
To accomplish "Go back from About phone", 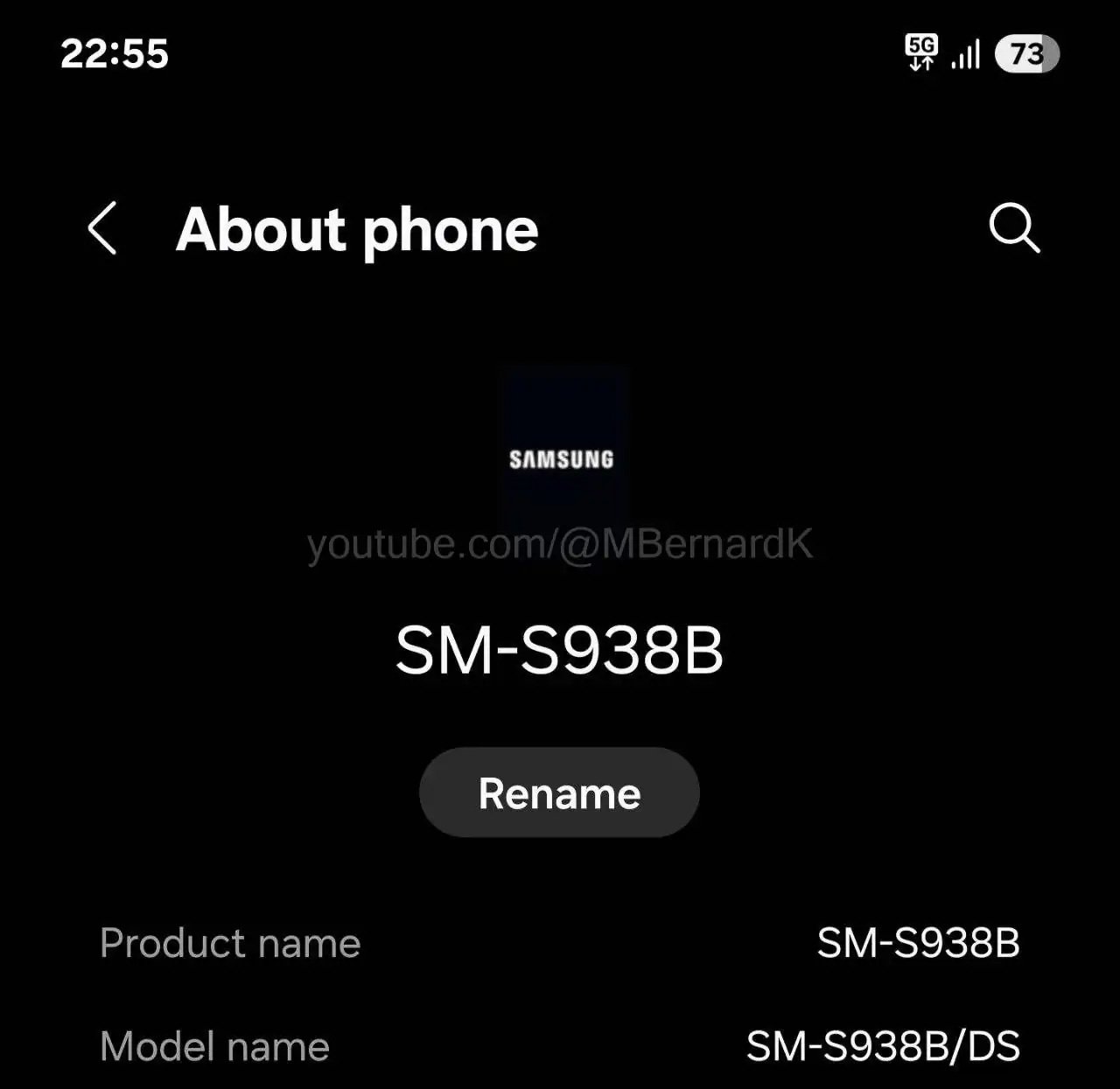I will (102, 228).
